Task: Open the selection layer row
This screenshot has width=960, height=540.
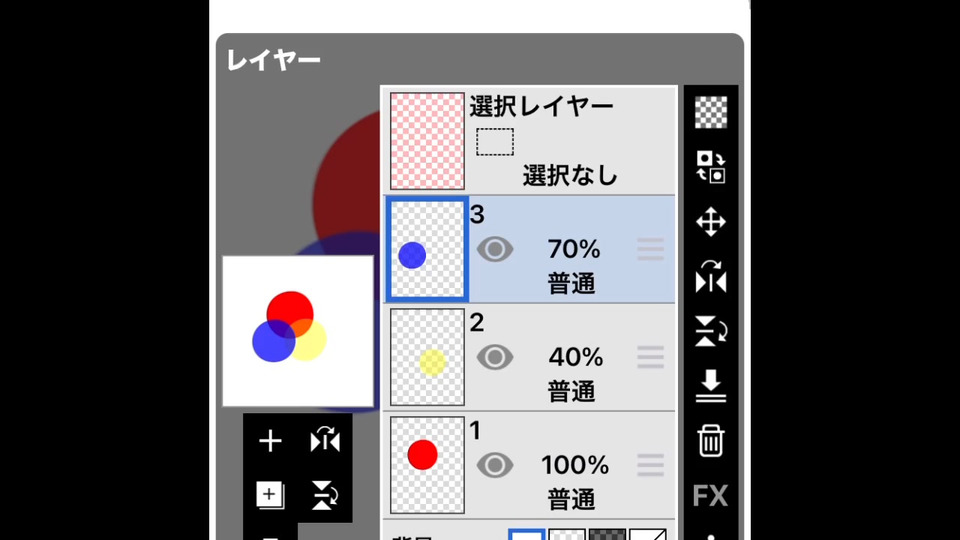Action: pyautogui.click(x=530, y=141)
